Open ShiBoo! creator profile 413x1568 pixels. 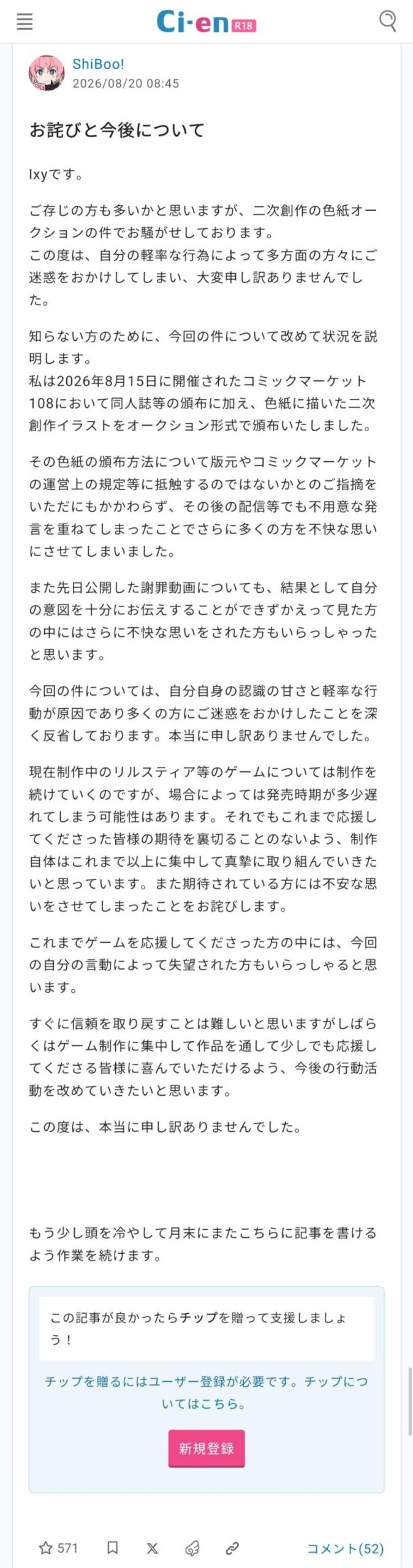tap(98, 64)
